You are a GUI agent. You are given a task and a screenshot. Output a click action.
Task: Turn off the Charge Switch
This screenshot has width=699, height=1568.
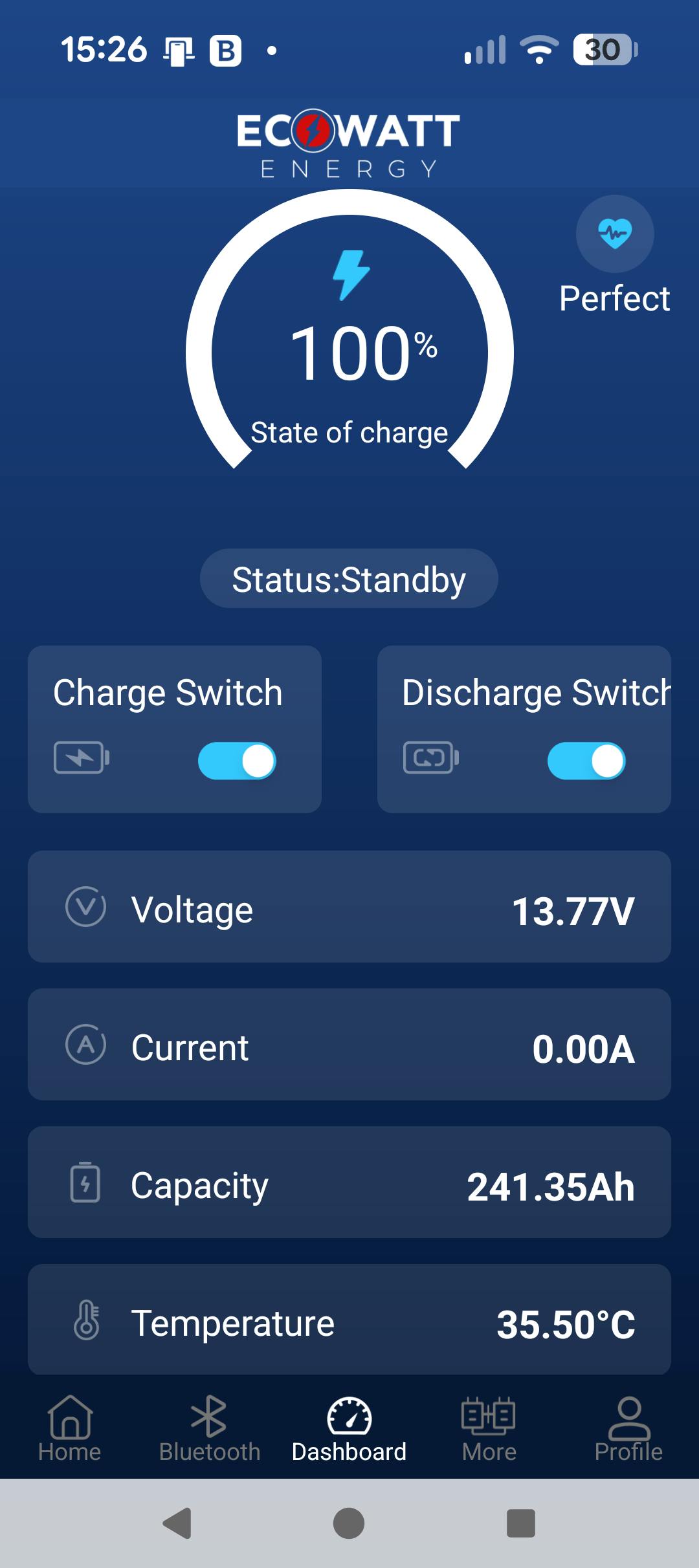click(237, 761)
